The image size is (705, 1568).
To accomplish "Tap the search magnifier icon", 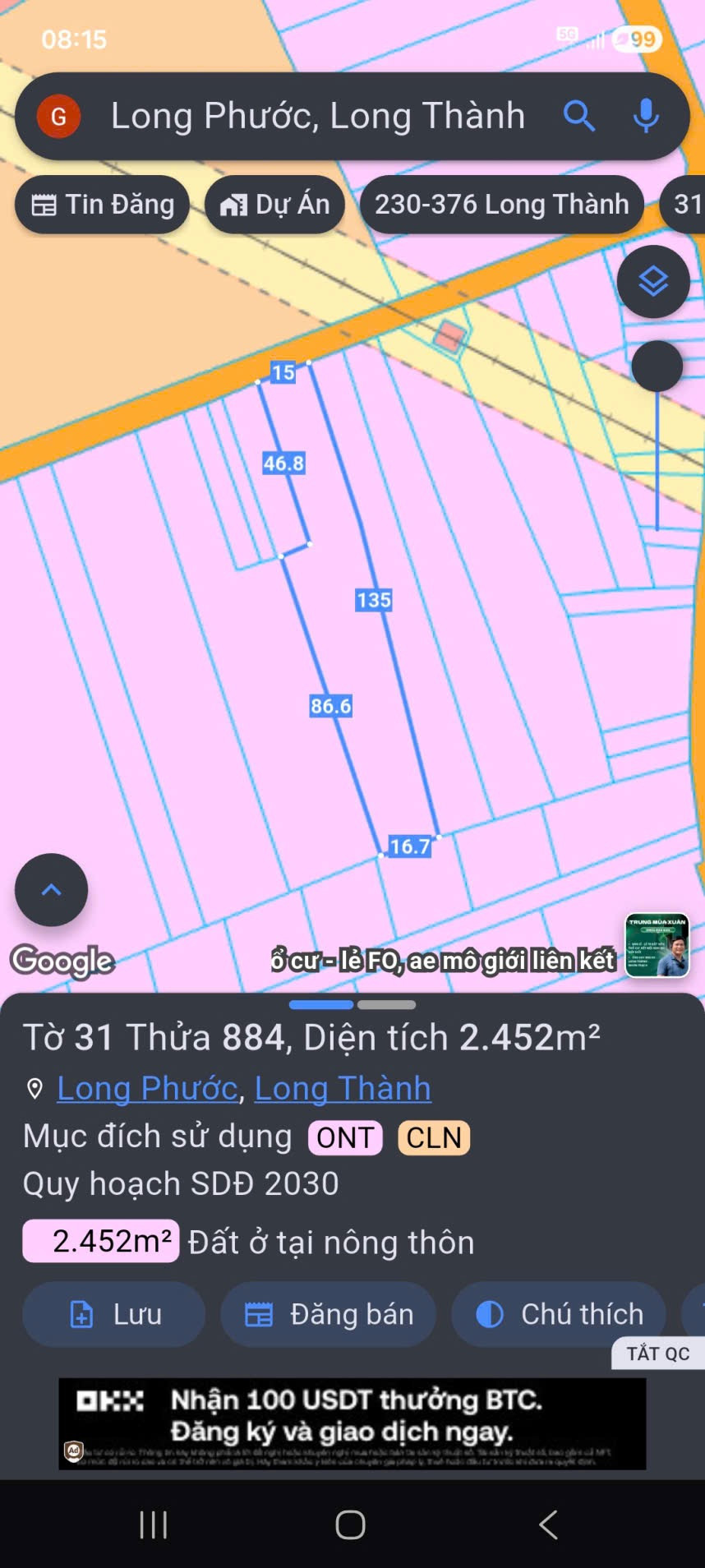I will 579,116.
